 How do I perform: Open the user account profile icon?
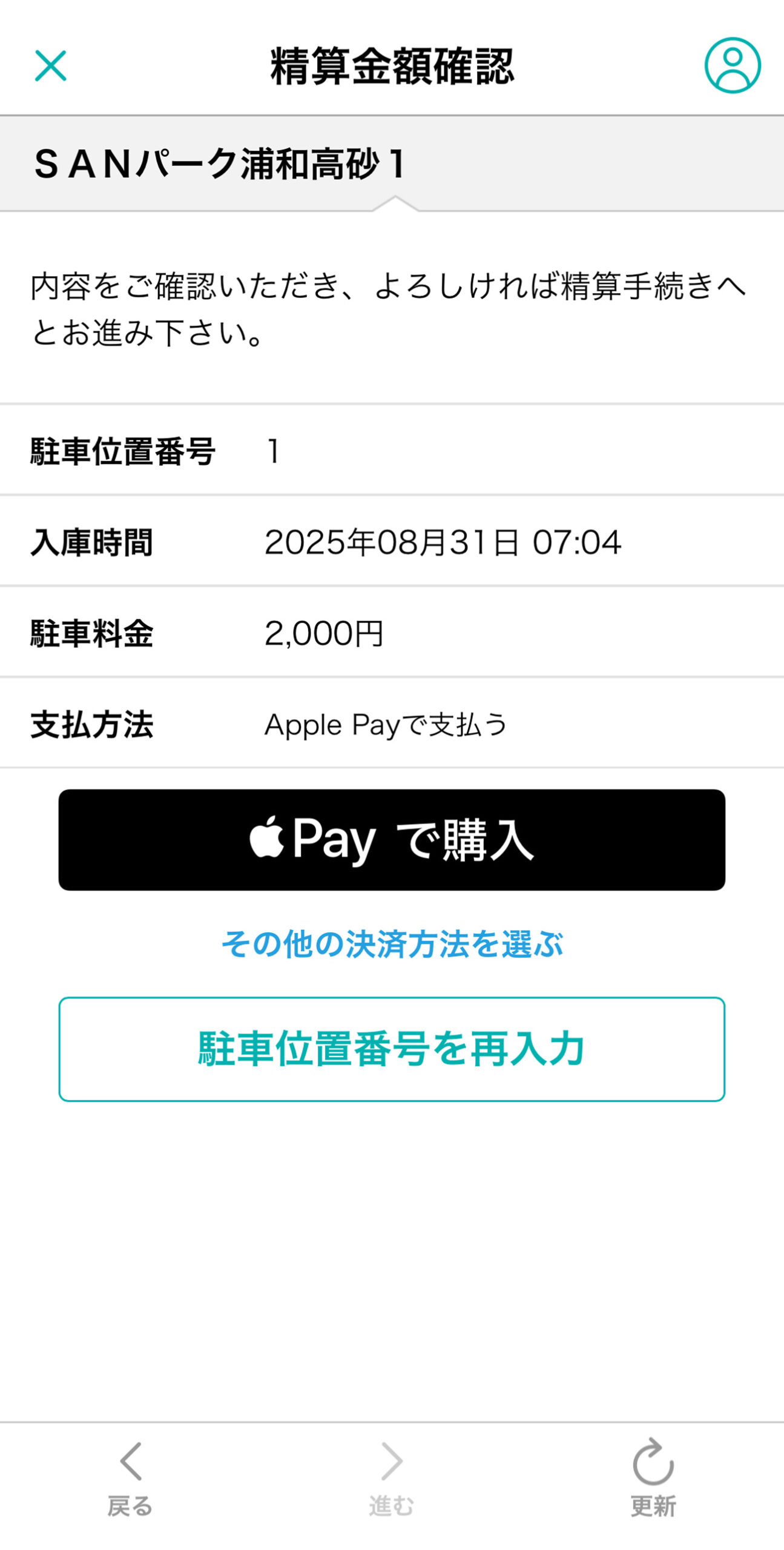coord(732,65)
